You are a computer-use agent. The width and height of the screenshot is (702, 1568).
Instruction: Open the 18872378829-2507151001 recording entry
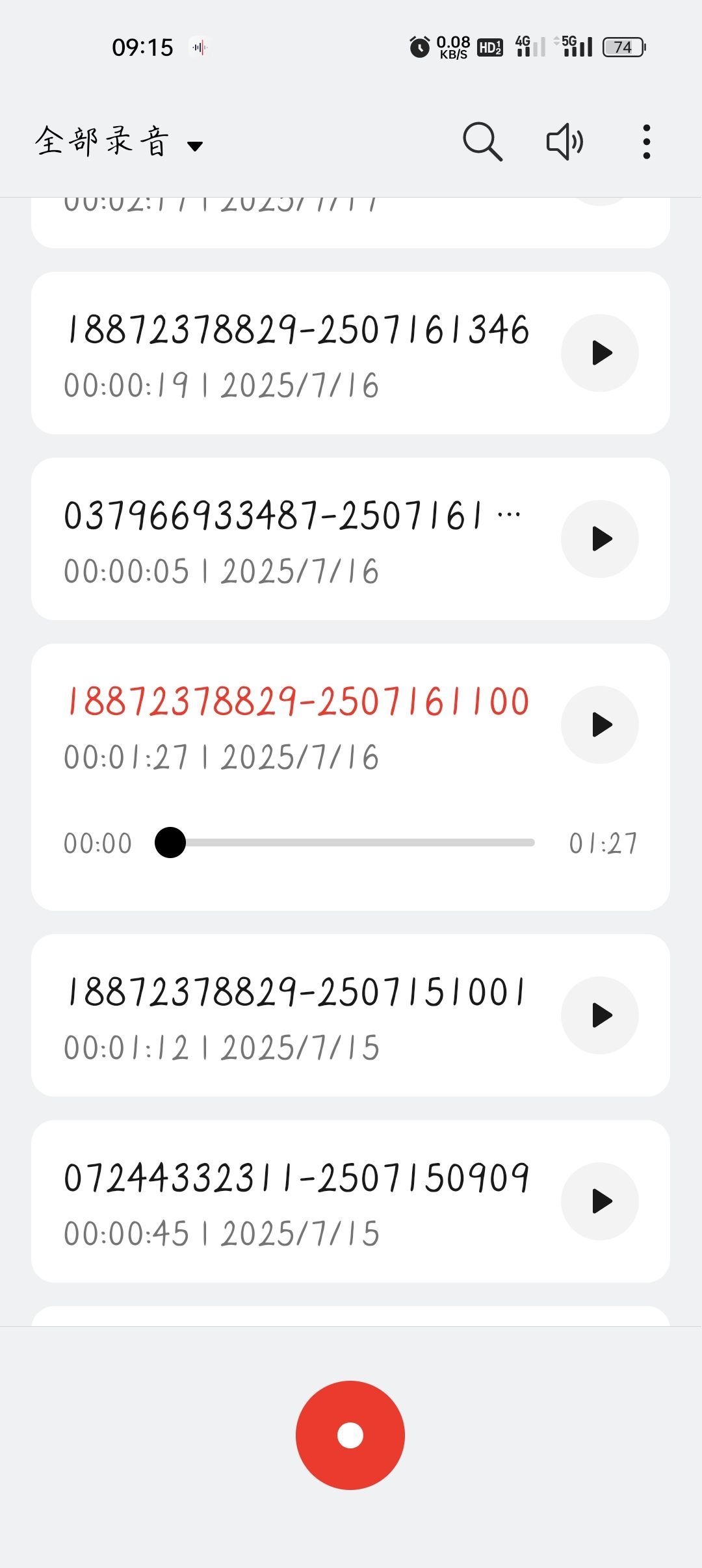point(350,1015)
